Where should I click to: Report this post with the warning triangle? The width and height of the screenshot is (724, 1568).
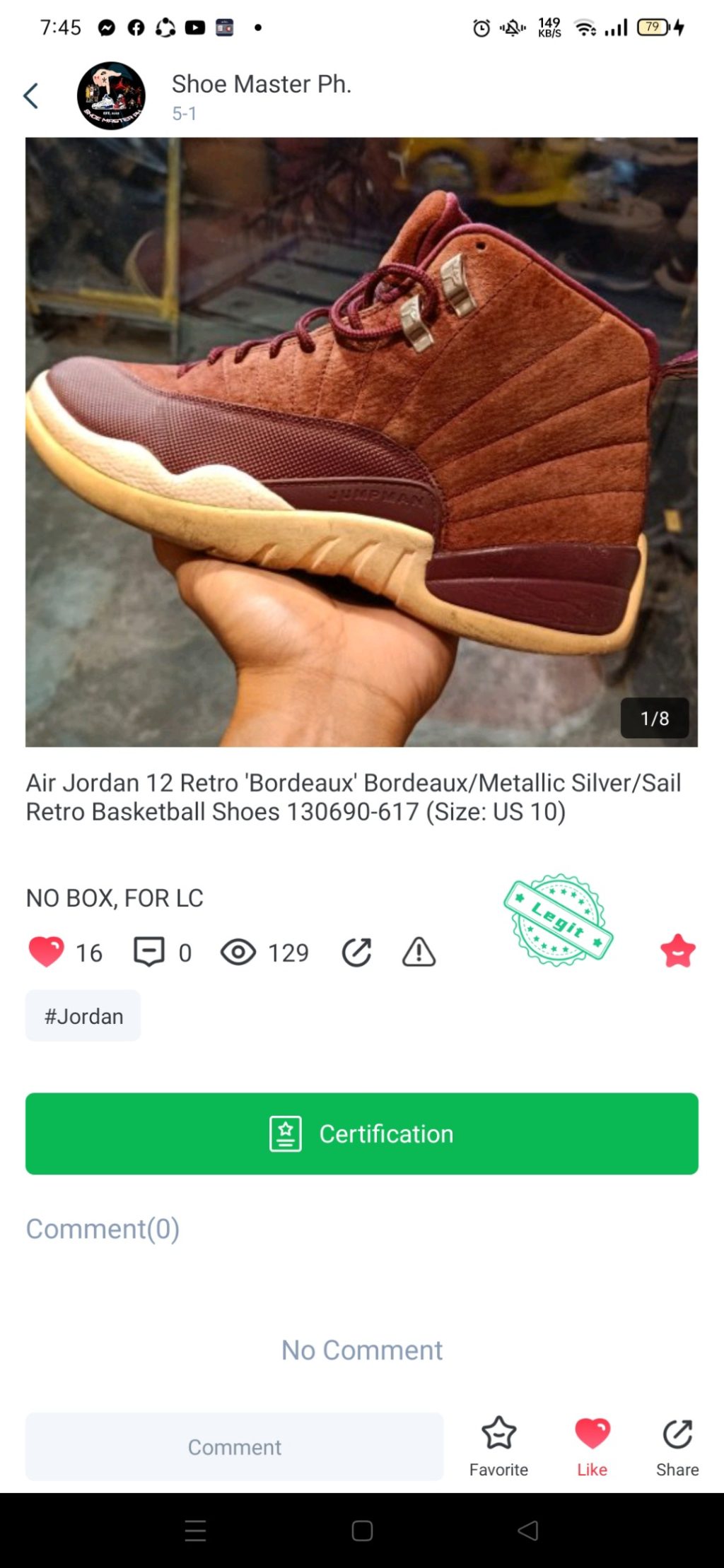[x=419, y=952]
